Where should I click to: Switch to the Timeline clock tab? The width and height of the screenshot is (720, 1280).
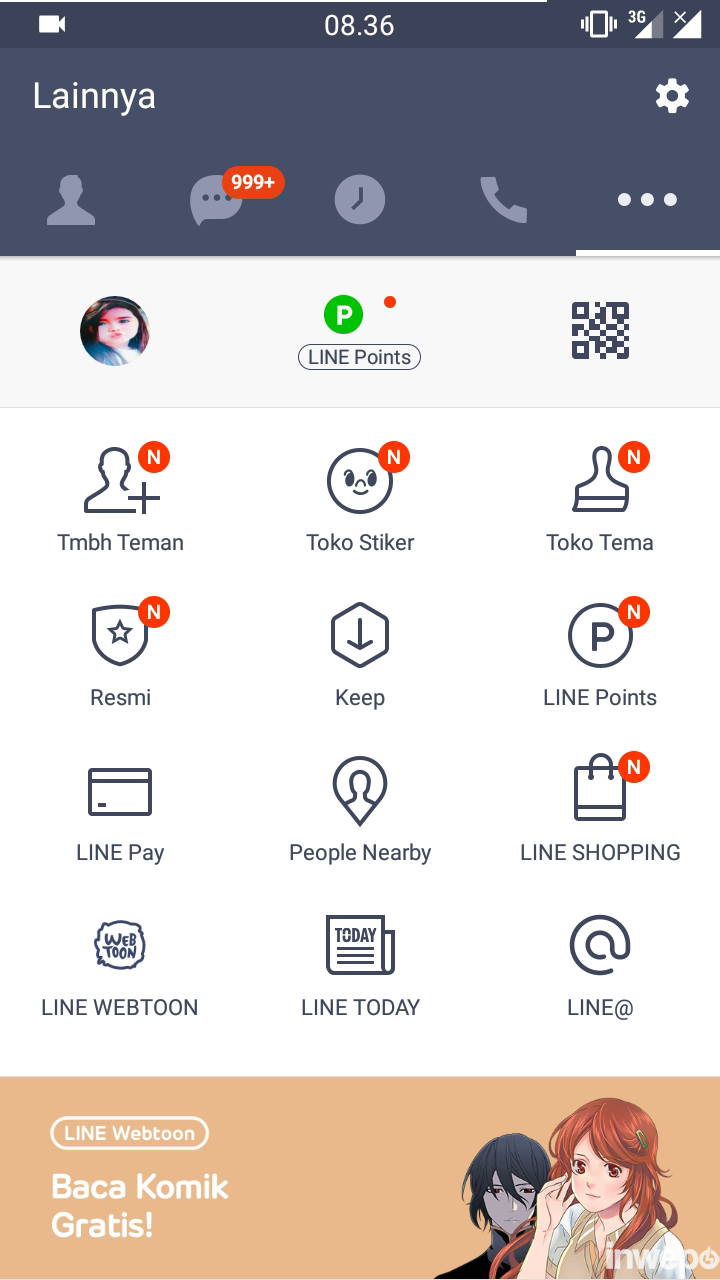(360, 200)
